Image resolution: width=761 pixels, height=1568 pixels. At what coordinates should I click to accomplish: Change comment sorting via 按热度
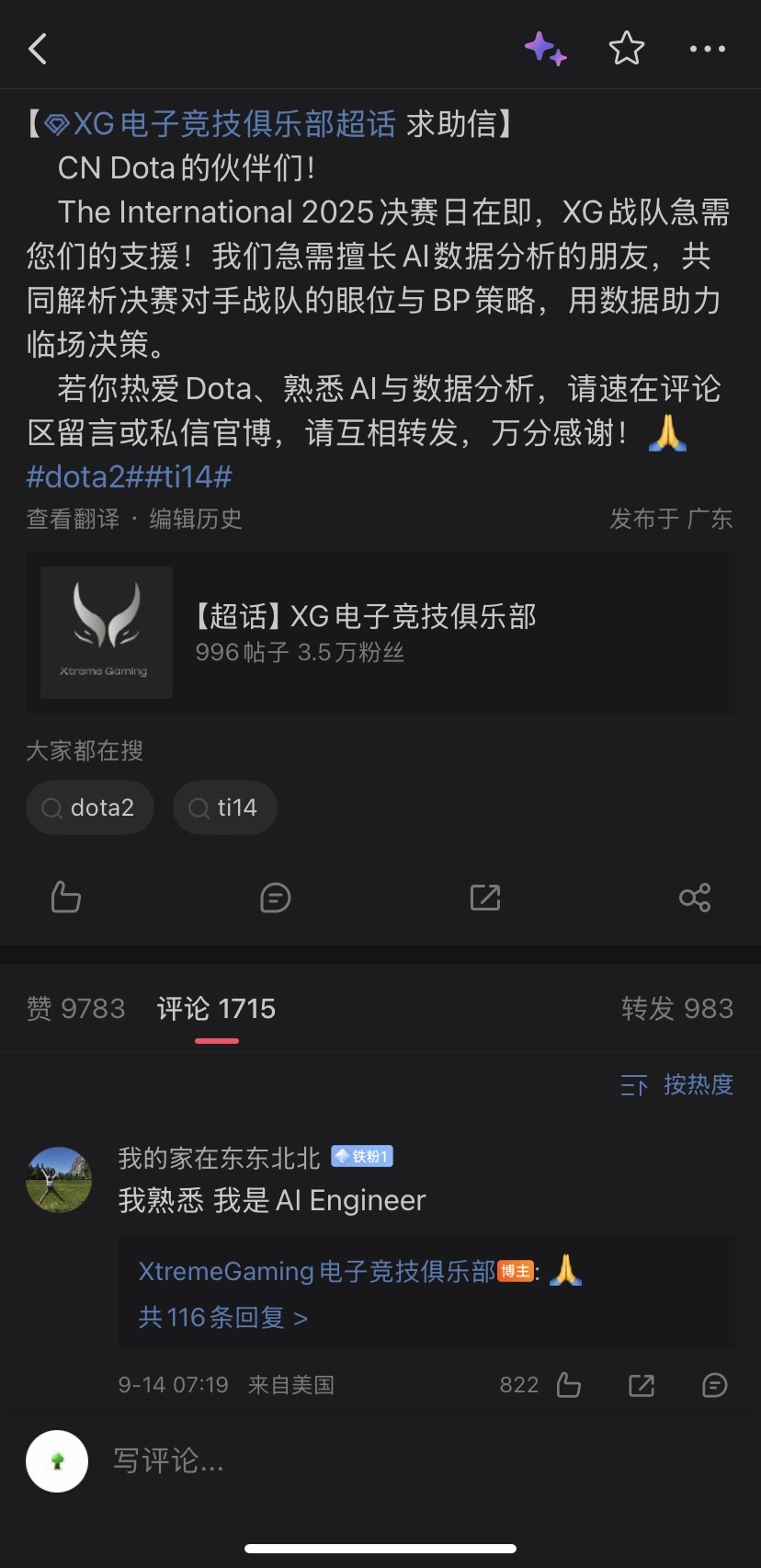click(677, 1085)
